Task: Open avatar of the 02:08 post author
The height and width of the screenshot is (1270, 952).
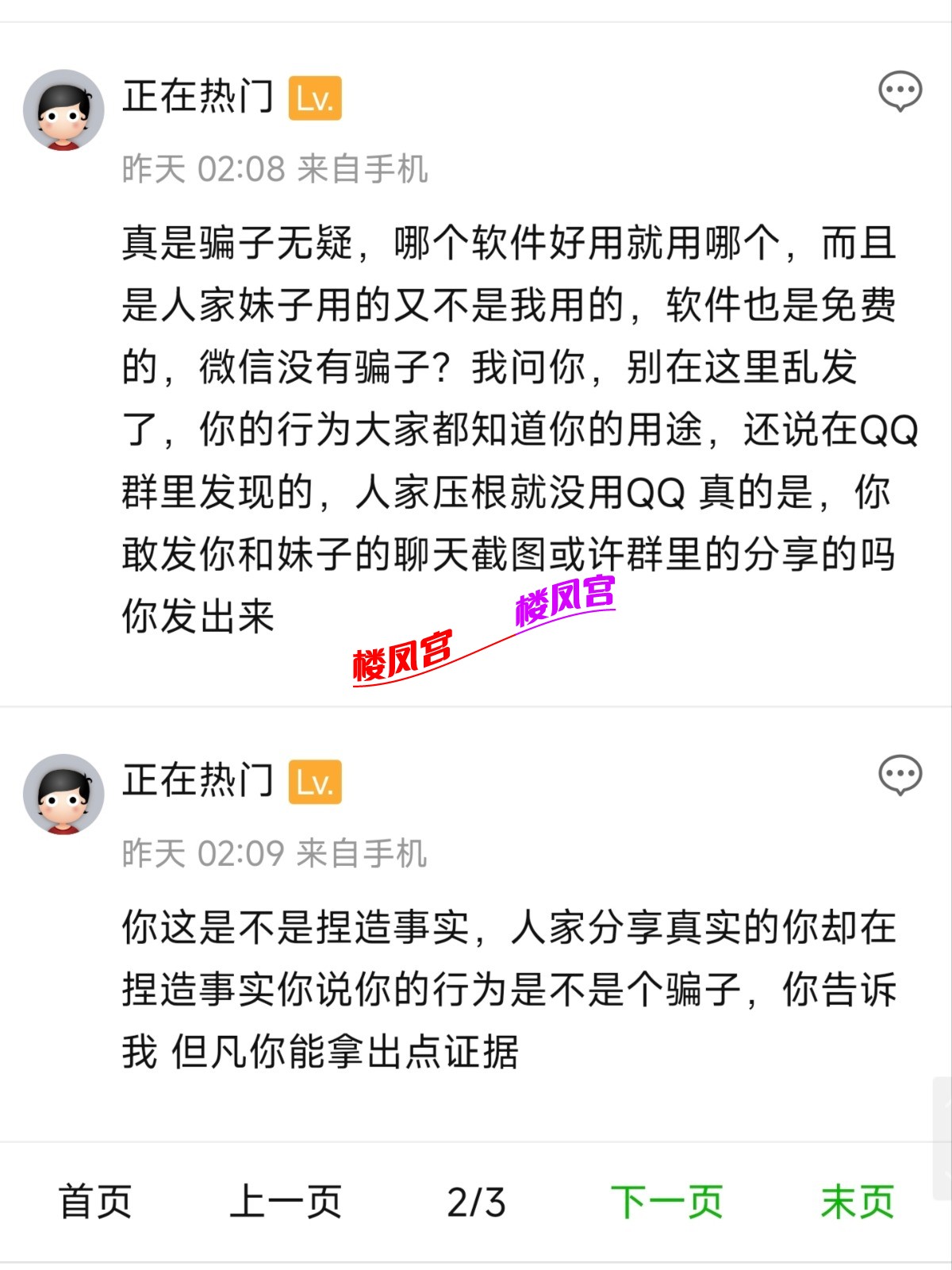Action: point(63,110)
